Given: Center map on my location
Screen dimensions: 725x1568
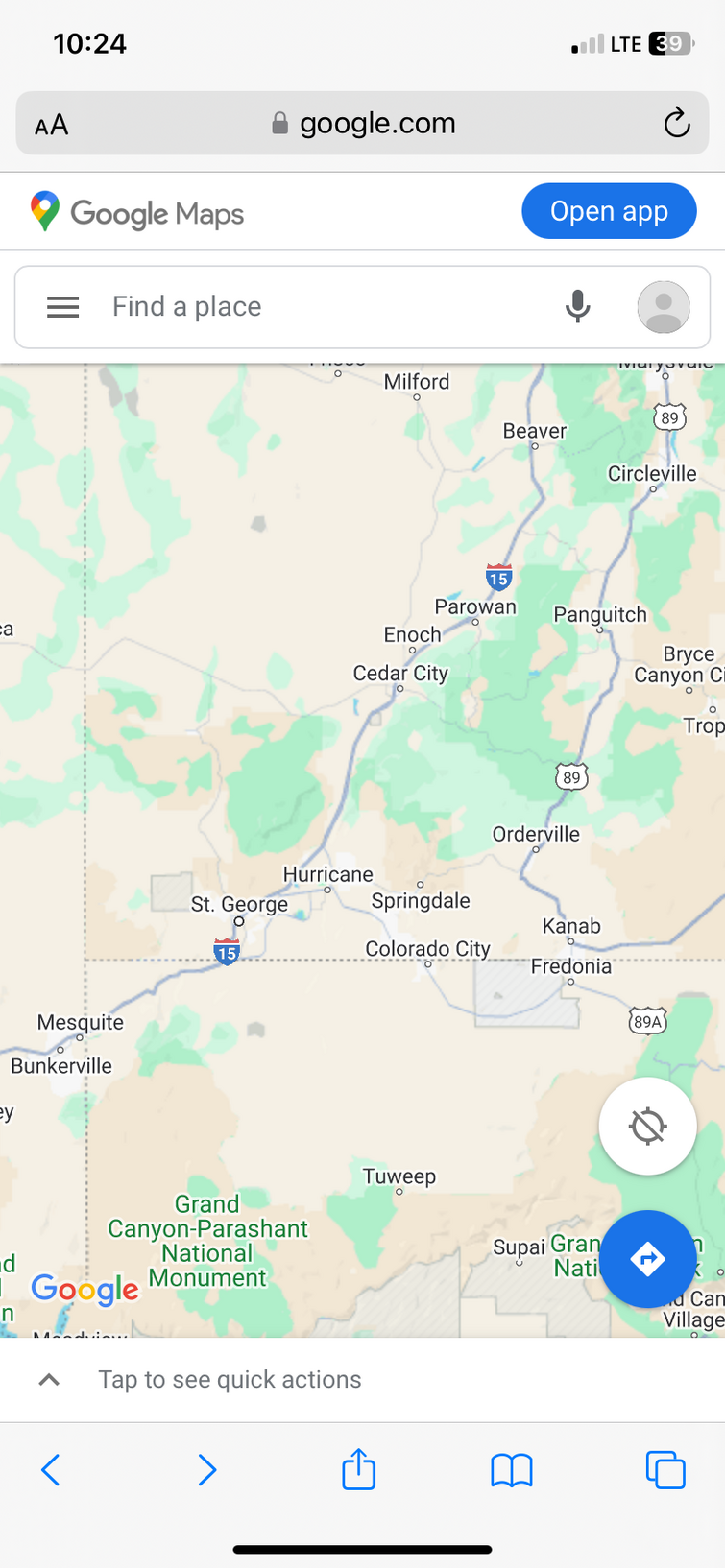Looking at the screenshot, I should pyautogui.click(x=647, y=1126).
